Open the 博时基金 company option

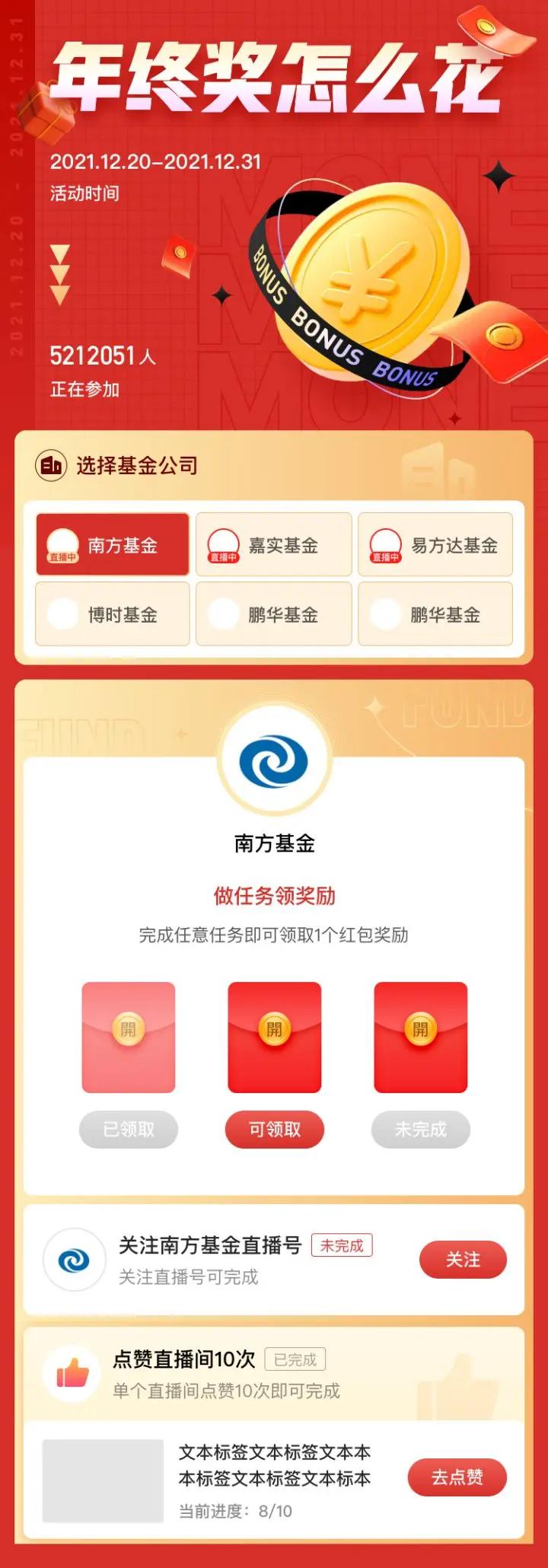click(113, 614)
